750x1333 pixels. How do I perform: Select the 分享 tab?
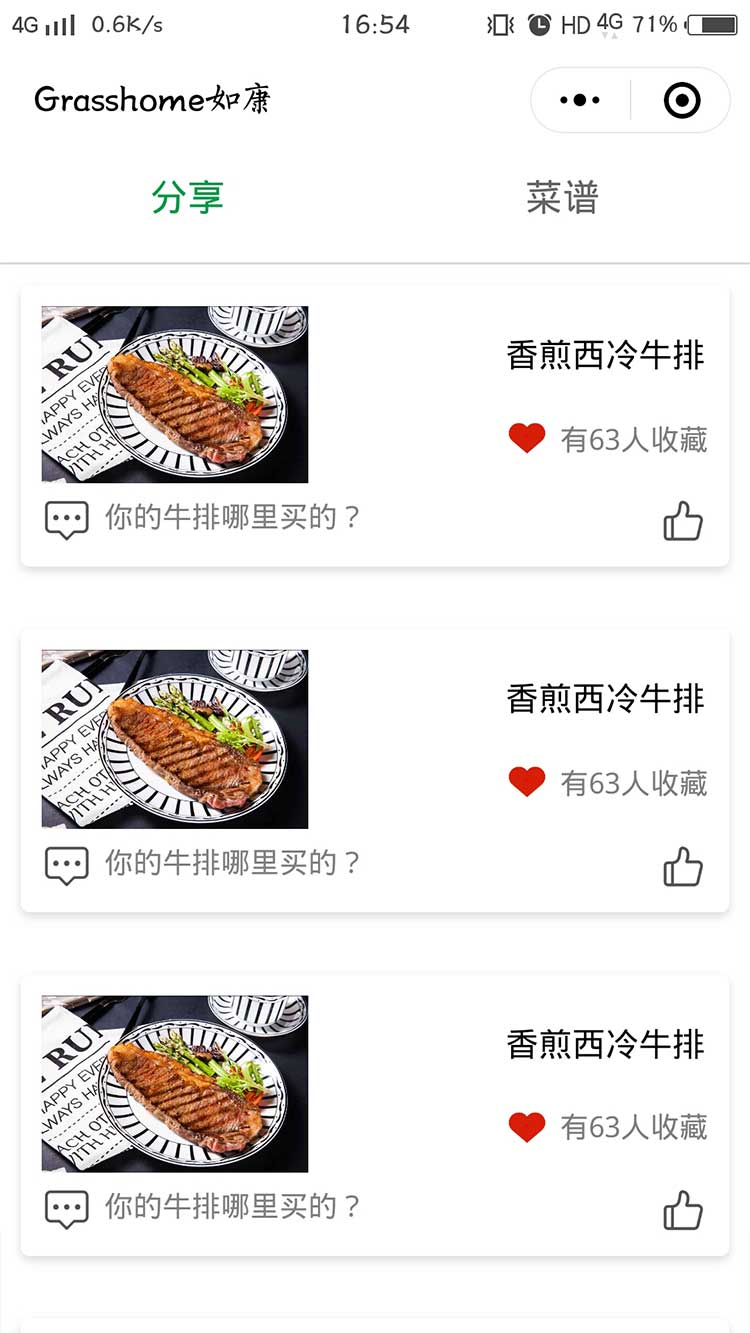187,198
